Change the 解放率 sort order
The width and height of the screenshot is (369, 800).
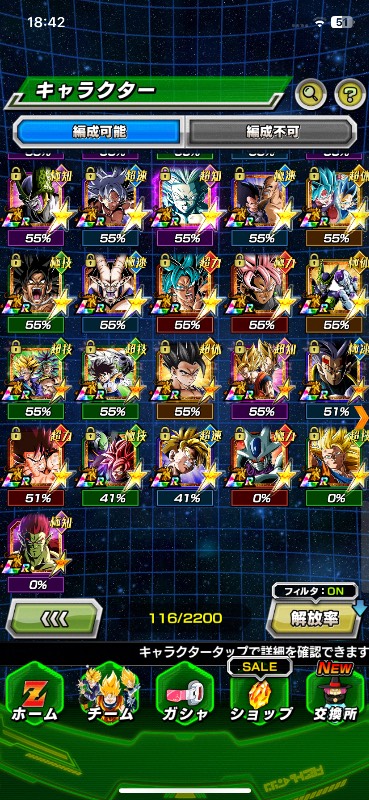(x=315, y=618)
